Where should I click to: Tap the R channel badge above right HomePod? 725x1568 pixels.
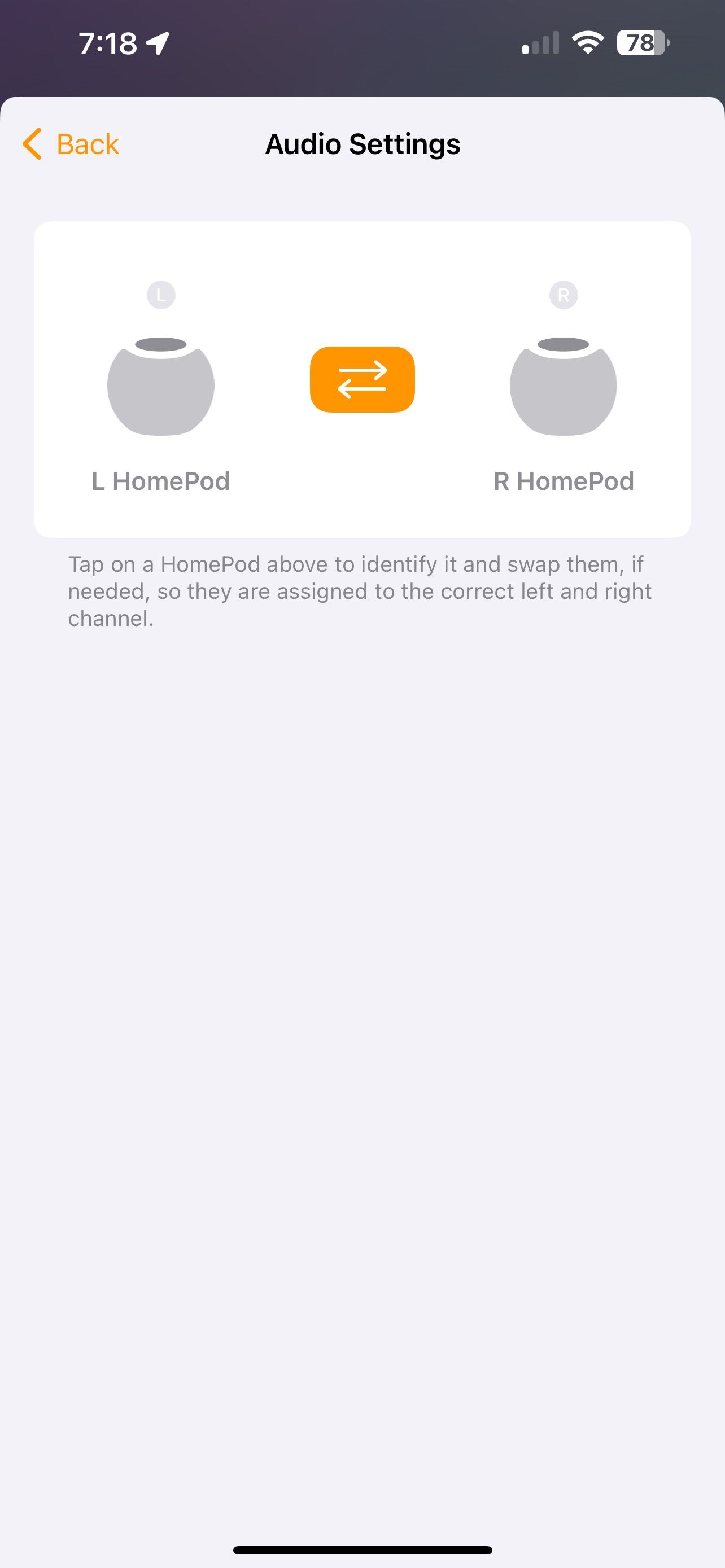tap(563, 295)
